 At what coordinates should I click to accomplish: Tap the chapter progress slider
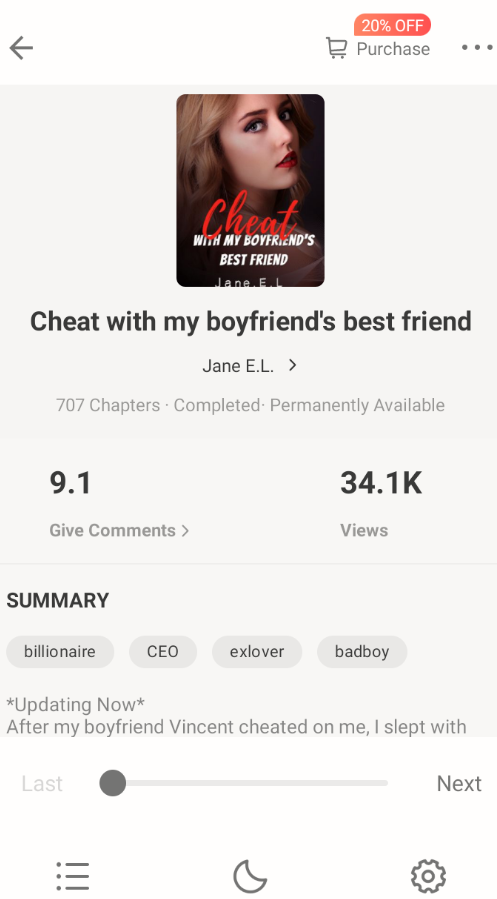pyautogui.click(x=244, y=783)
